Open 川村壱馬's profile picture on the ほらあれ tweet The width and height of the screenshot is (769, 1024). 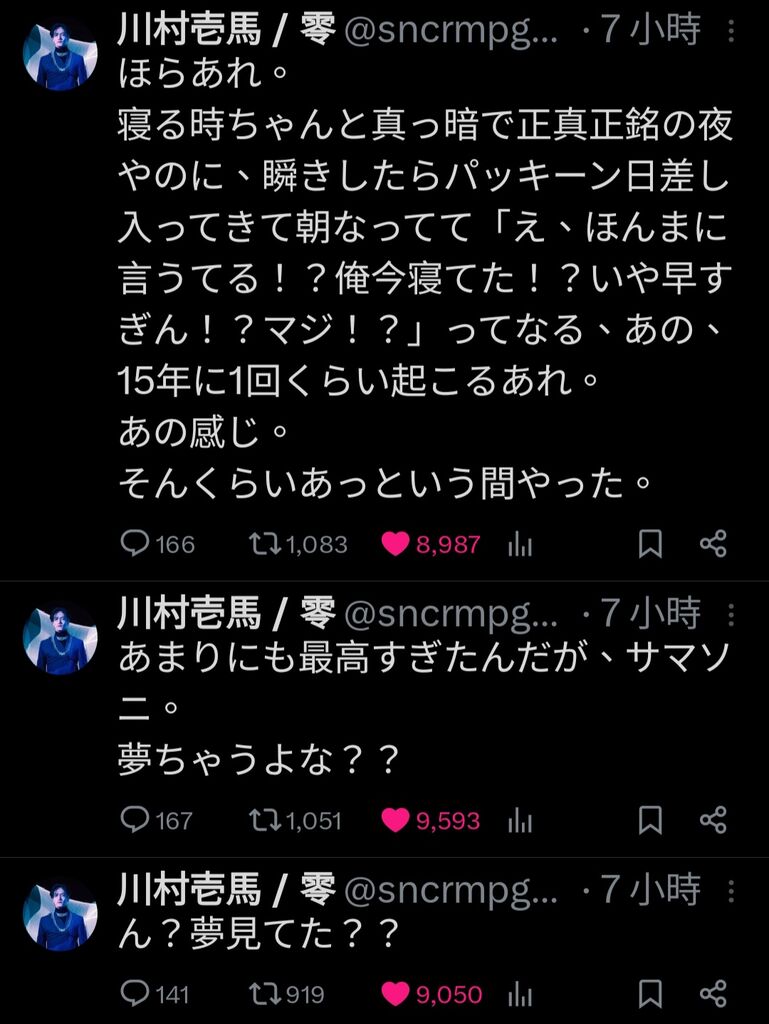(60, 54)
